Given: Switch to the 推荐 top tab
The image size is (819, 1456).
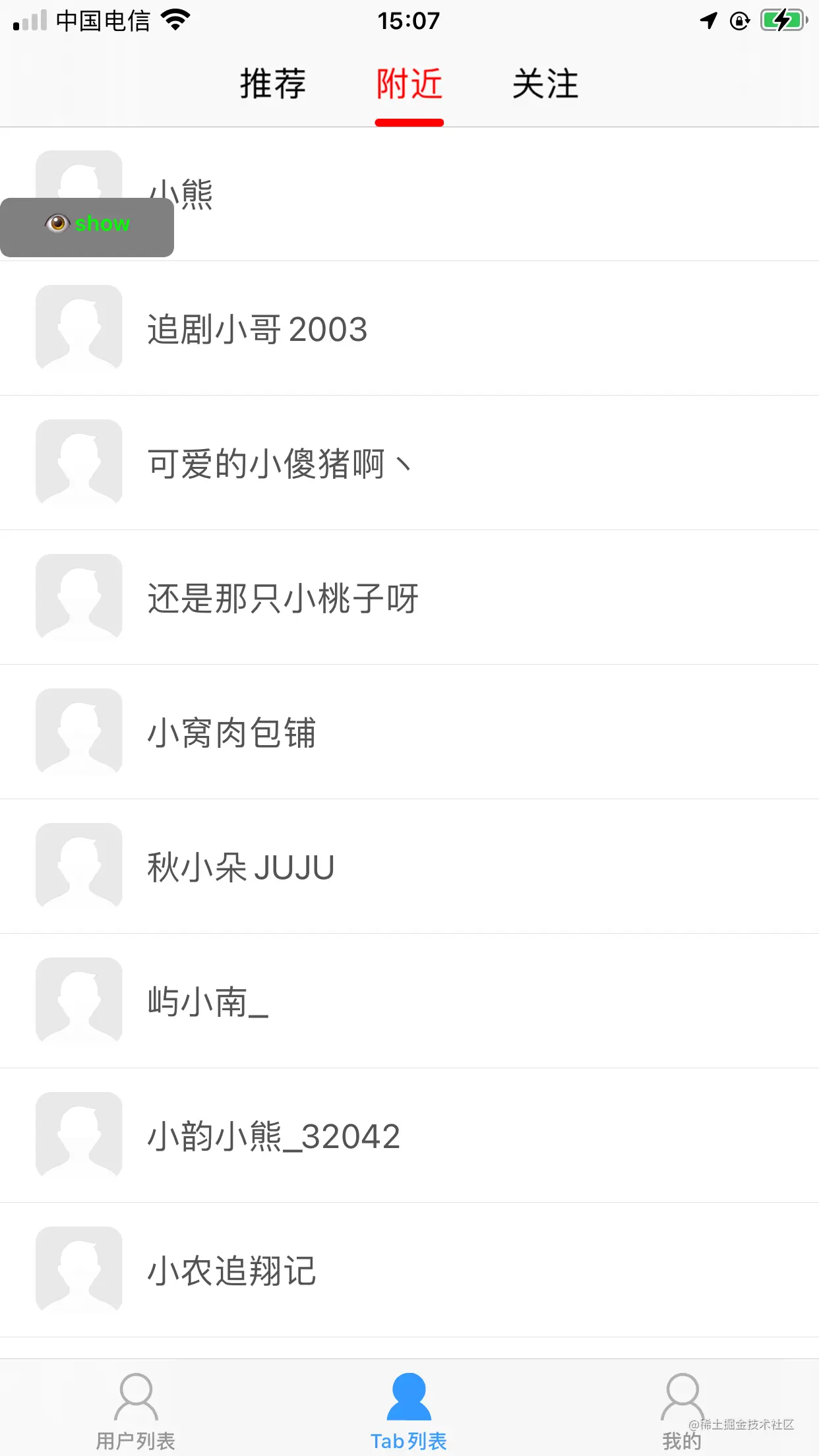Looking at the screenshot, I should 272,84.
